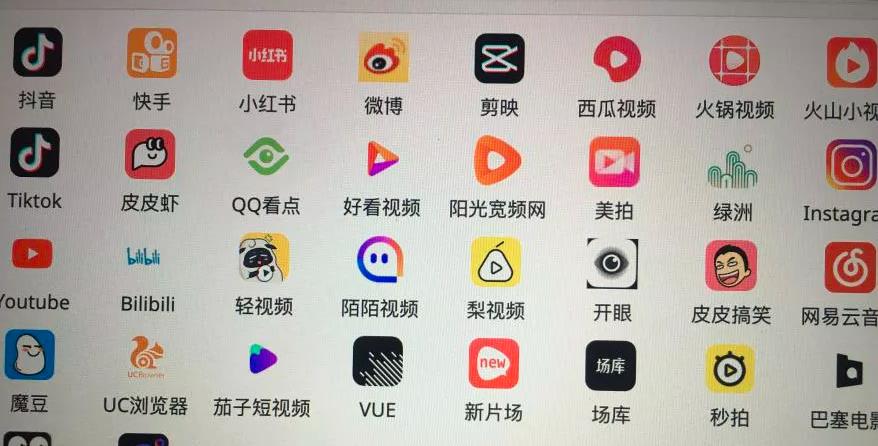Viewport: 878px width, 446px height.
Task: Select 梨视频
Action: [496, 262]
